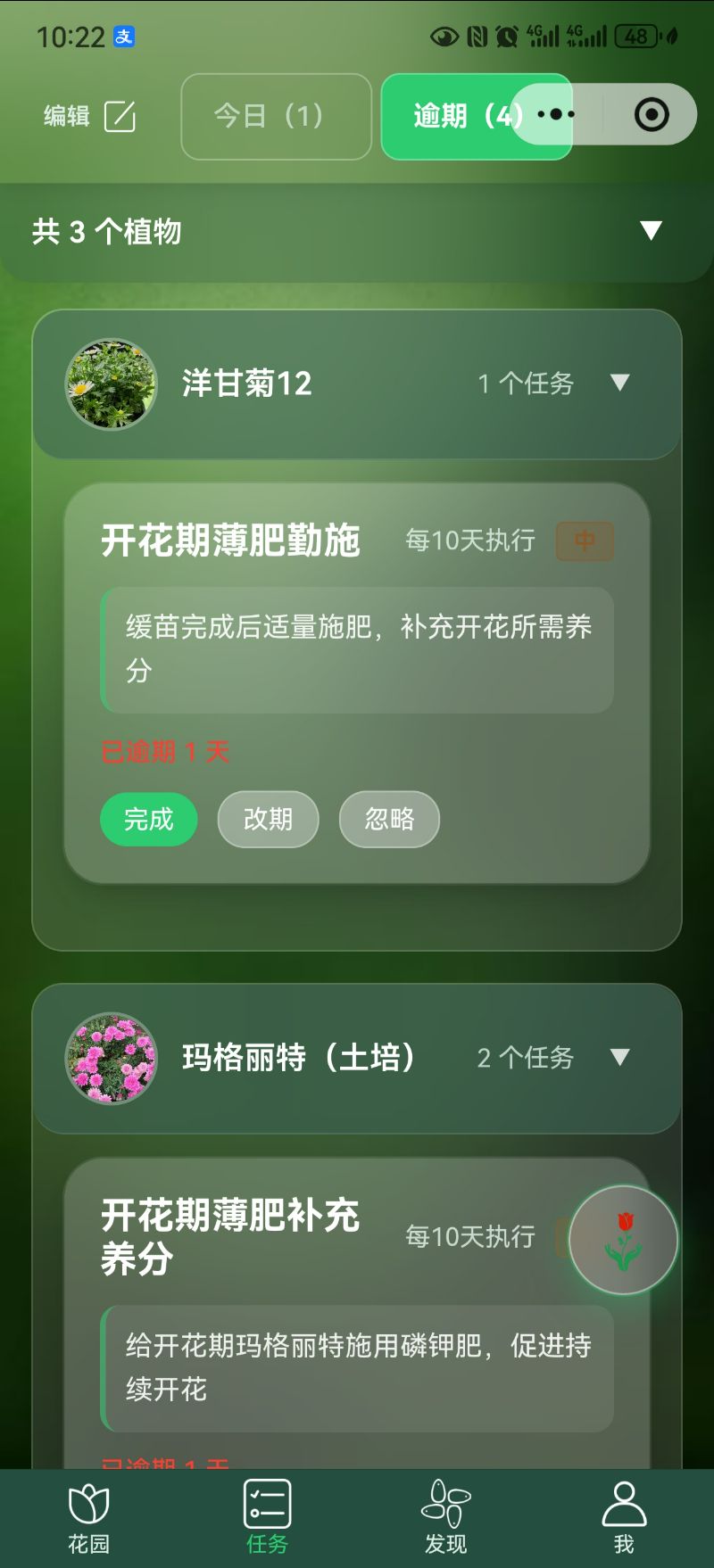
Task: Switch to the 今日（1）tab
Action: [x=276, y=117]
